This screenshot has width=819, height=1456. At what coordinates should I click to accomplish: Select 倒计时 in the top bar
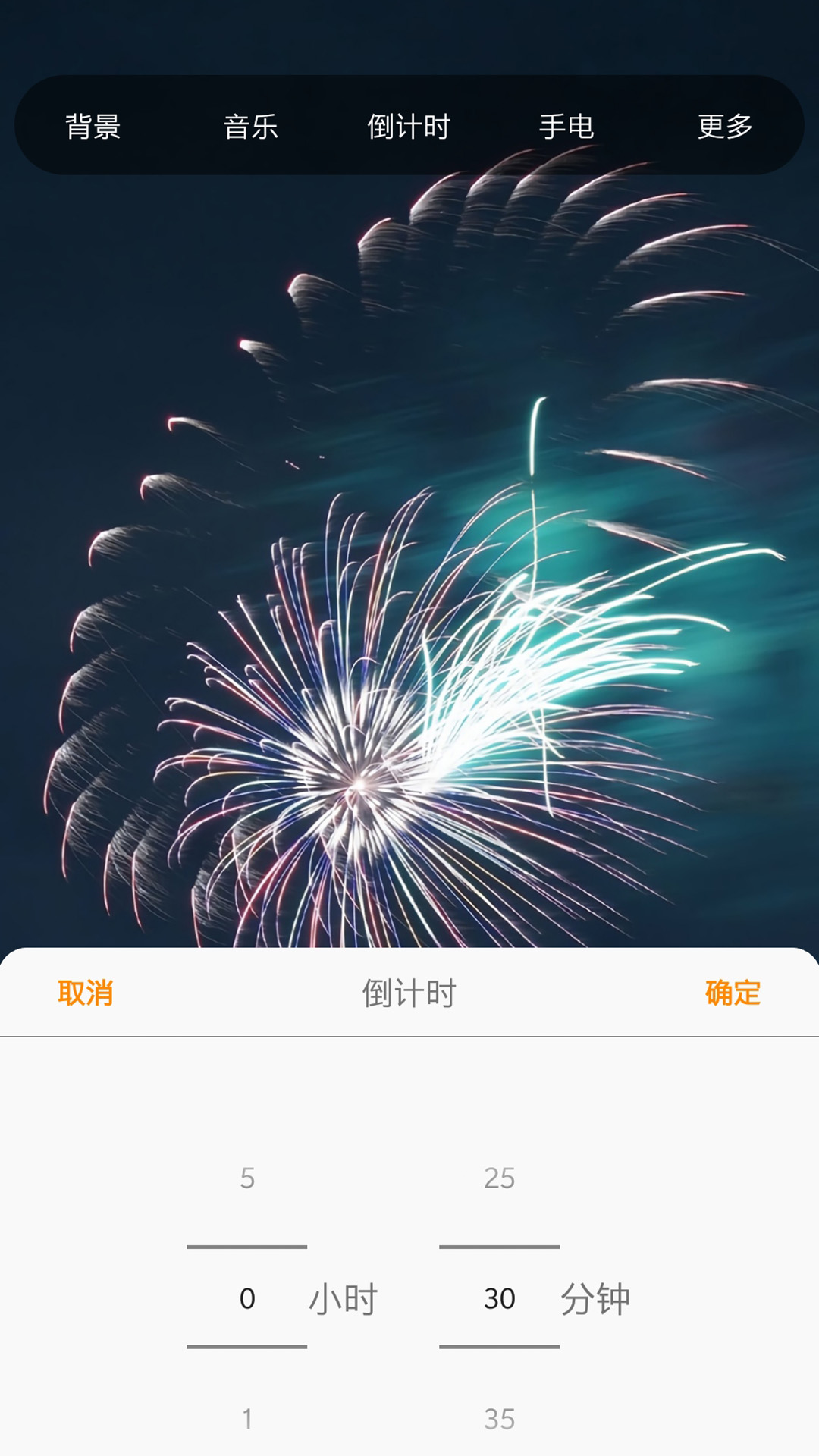(x=409, y=126)
